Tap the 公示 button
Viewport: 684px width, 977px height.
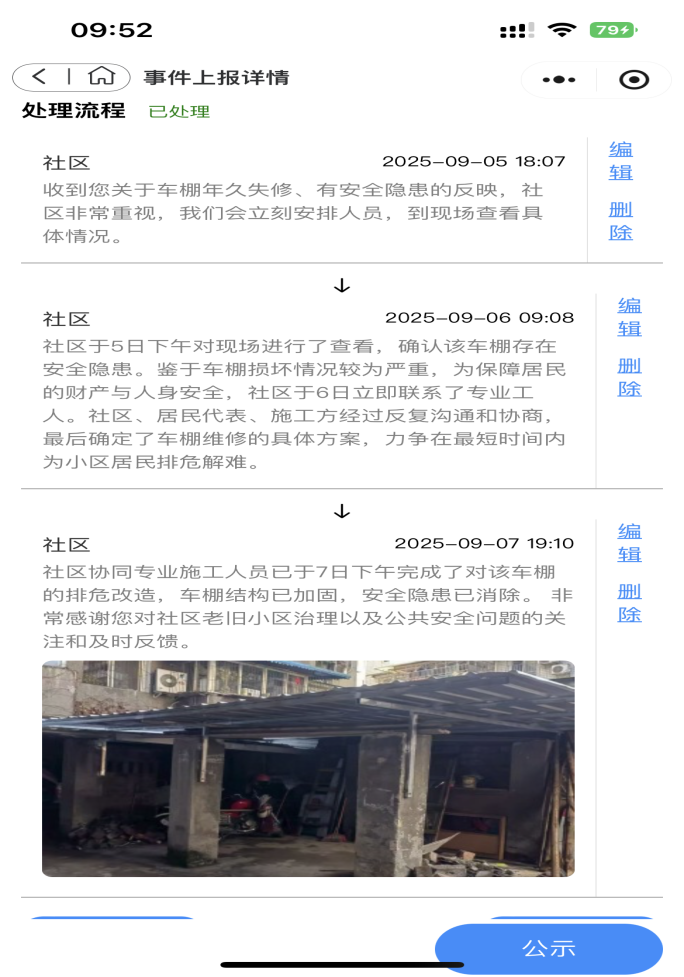pyautogui.click(x=549, y=949)
